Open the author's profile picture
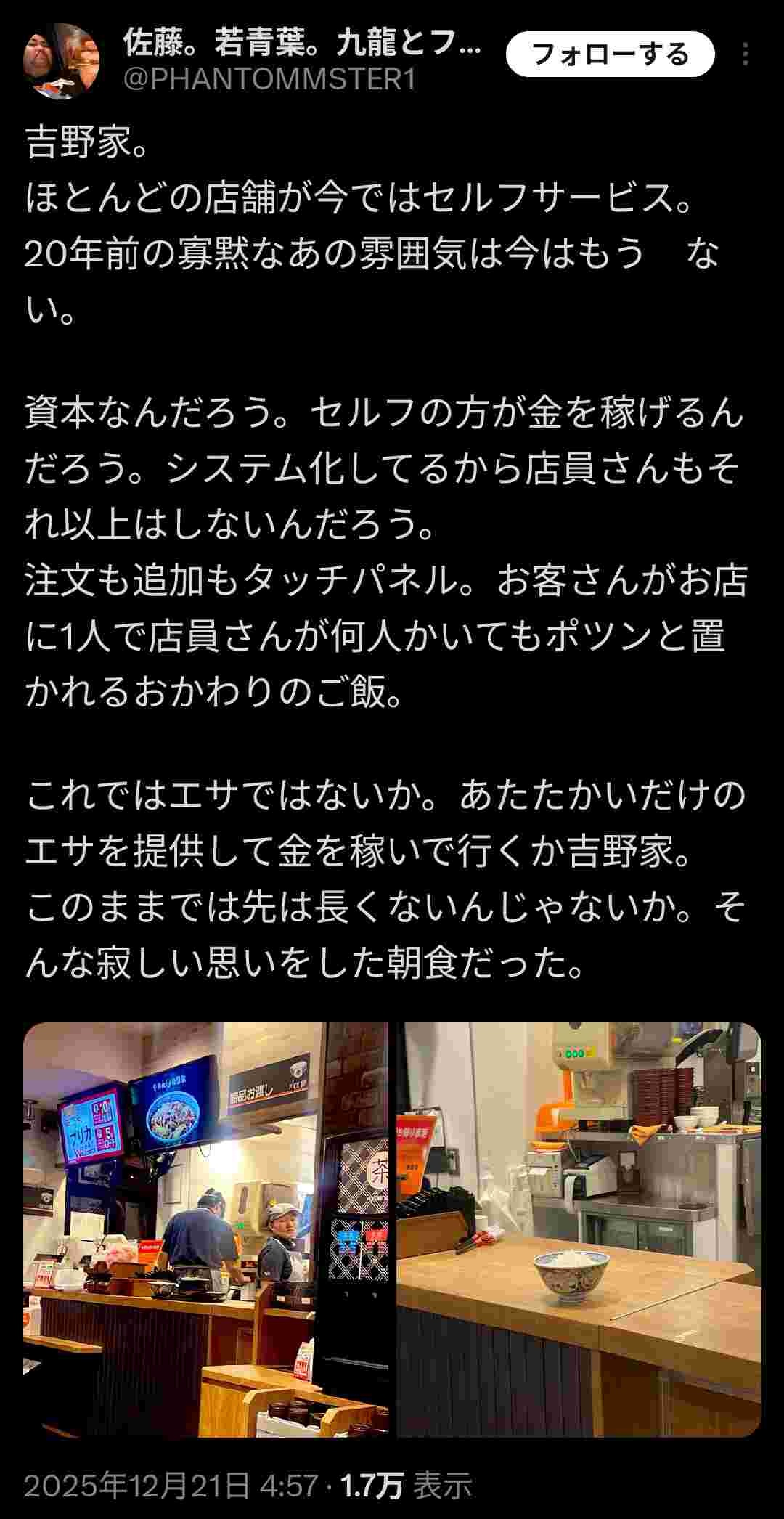 pos(62,61)
